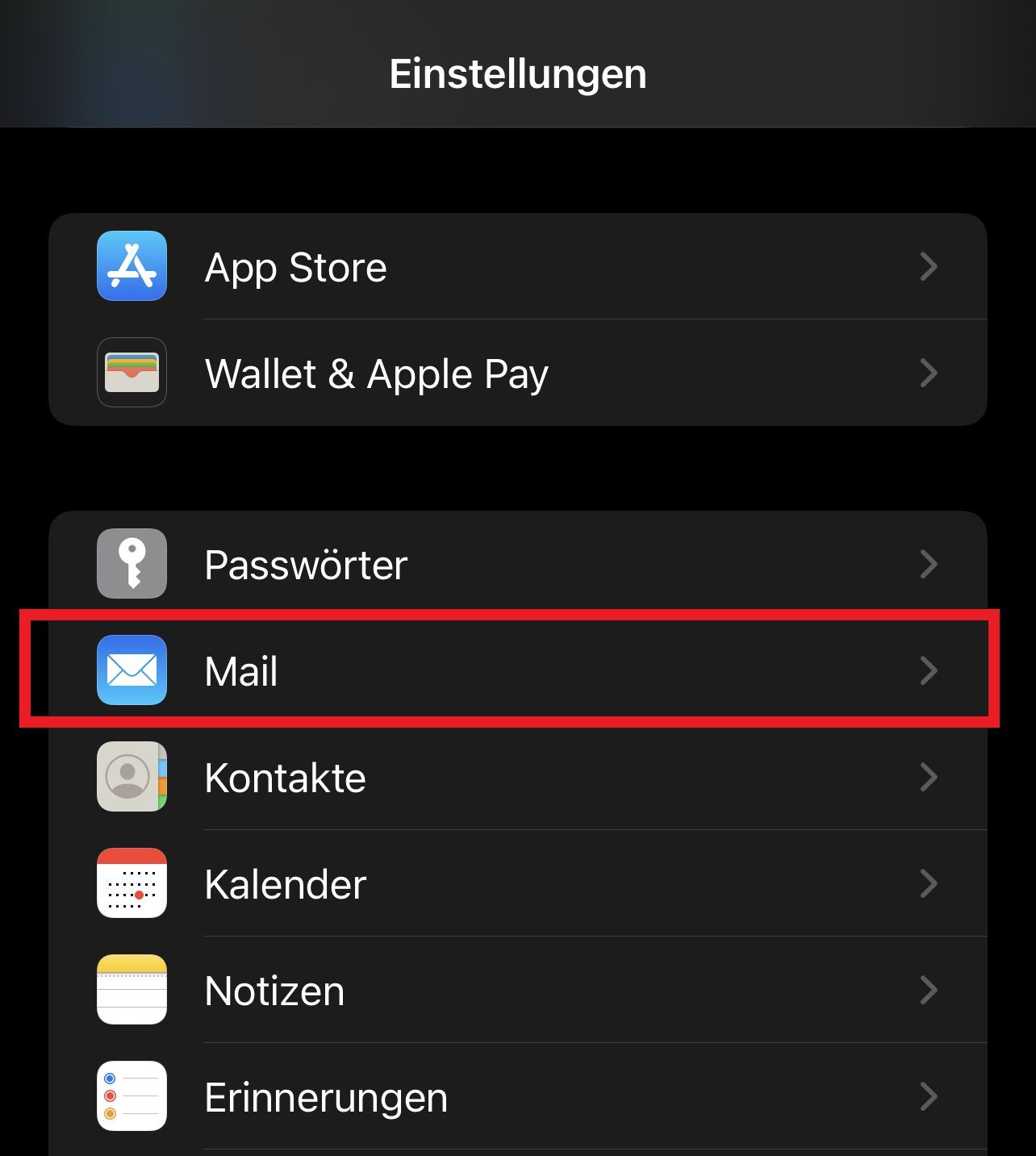1036x1156 pixels.
Task: Open the Kalender row chevron
Action: pos(929,884)
